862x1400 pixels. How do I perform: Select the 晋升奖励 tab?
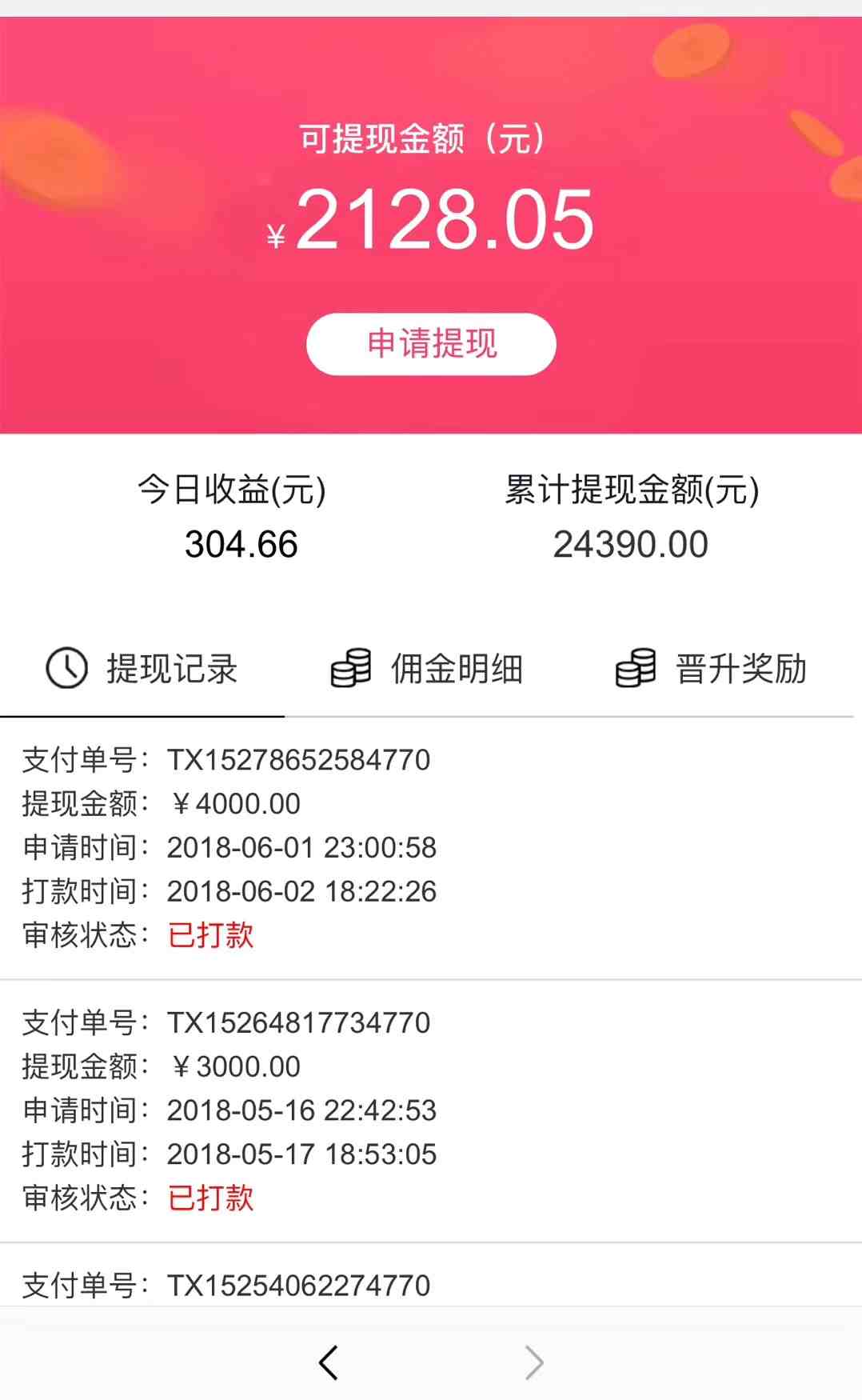(712, 669)
